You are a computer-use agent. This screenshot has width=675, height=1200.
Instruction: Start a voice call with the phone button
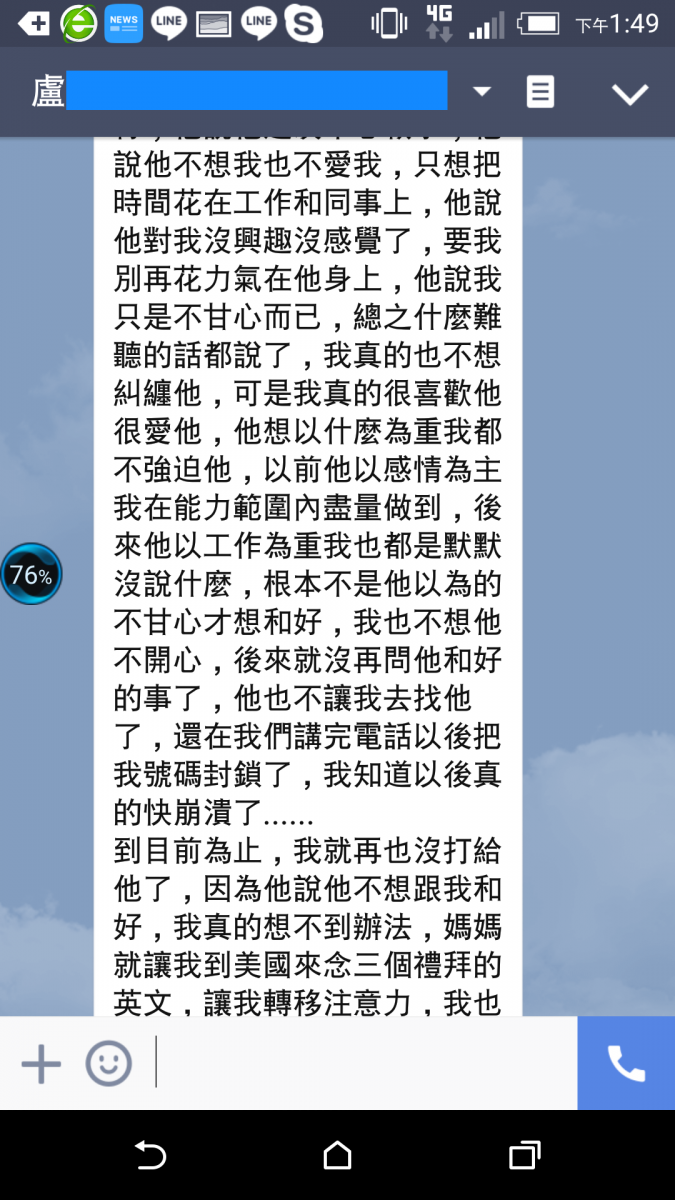[626, 1063]
